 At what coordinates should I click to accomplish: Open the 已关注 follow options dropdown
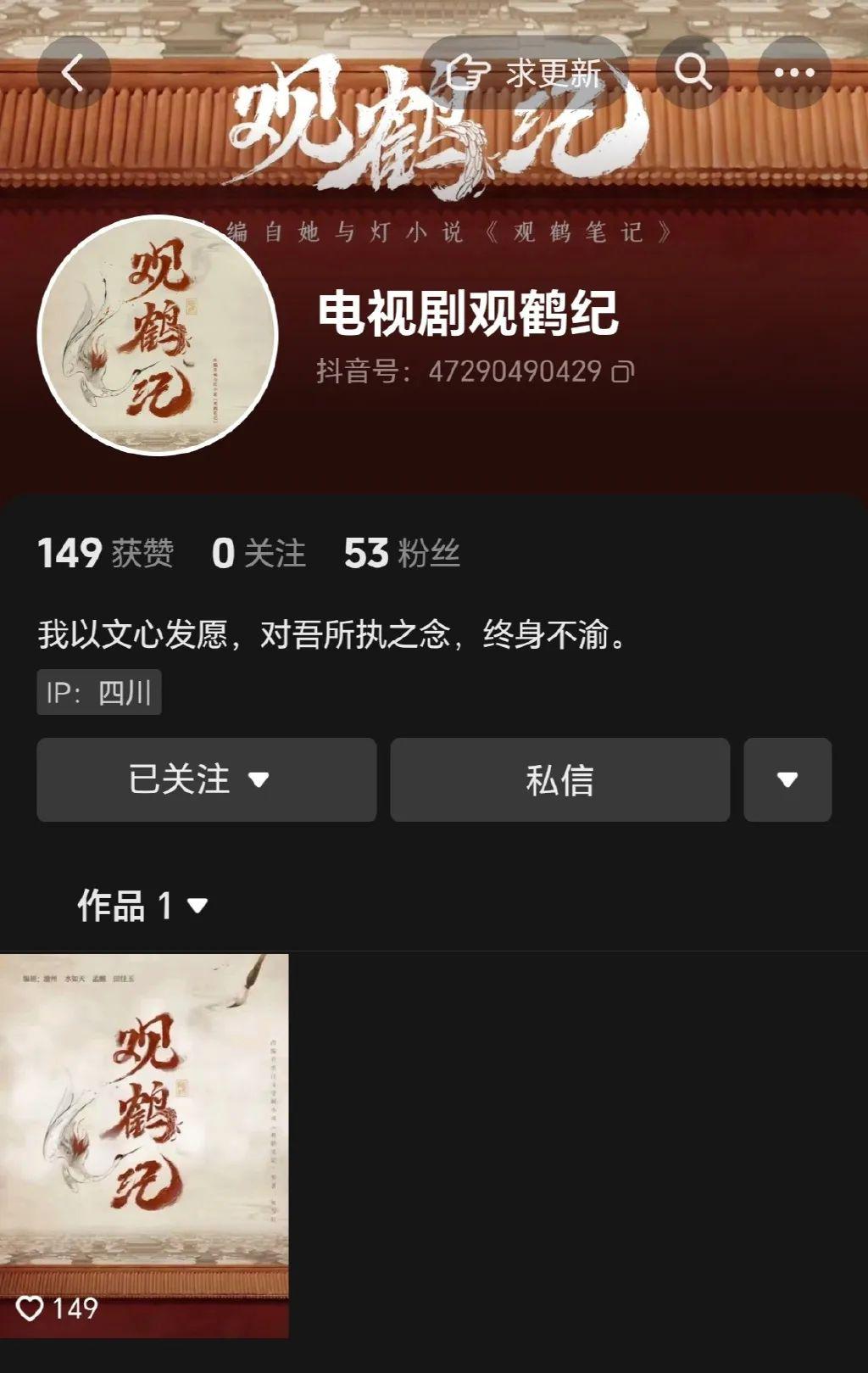tap(206, 779)
